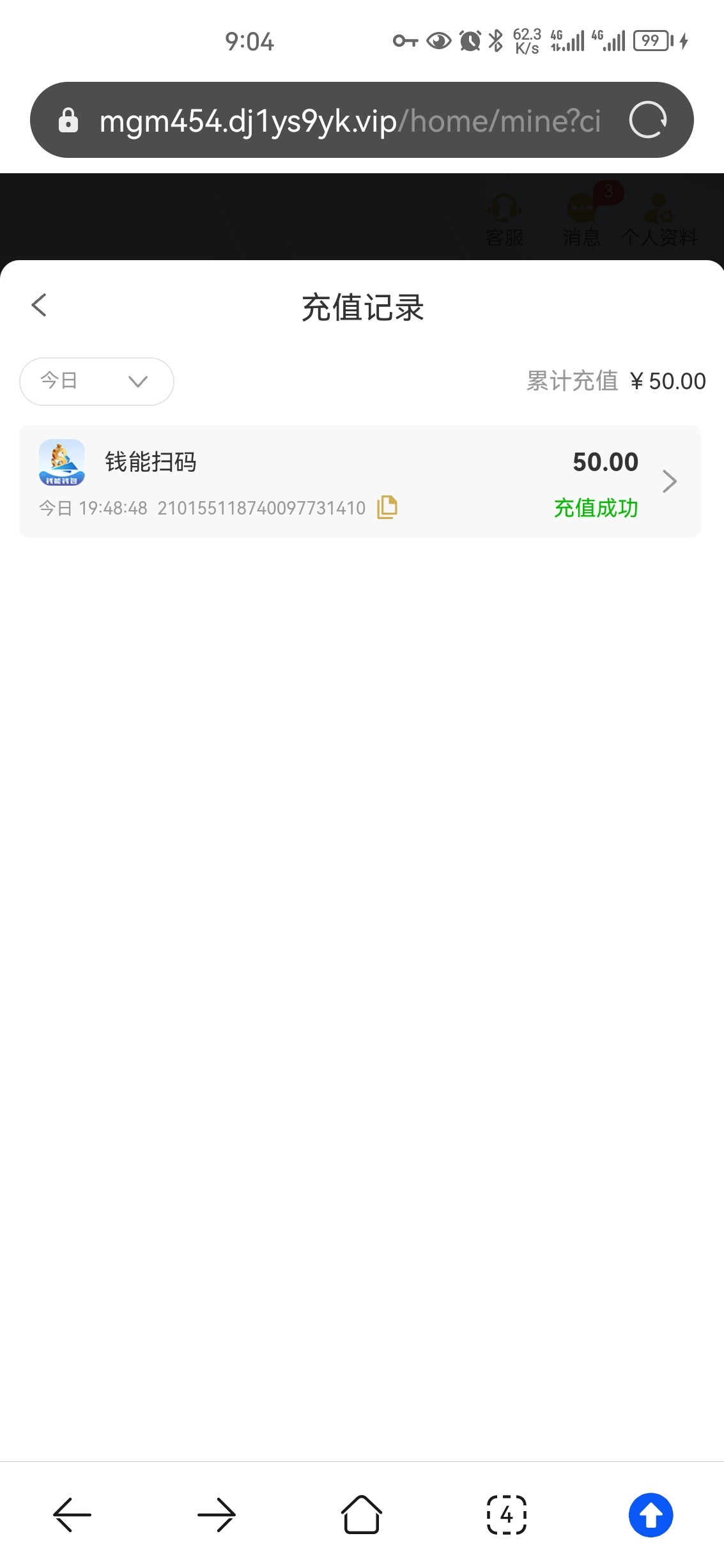Open the 钱能扫码 payment app icon
Screen dimensions: 724x1568
[61, 462]
